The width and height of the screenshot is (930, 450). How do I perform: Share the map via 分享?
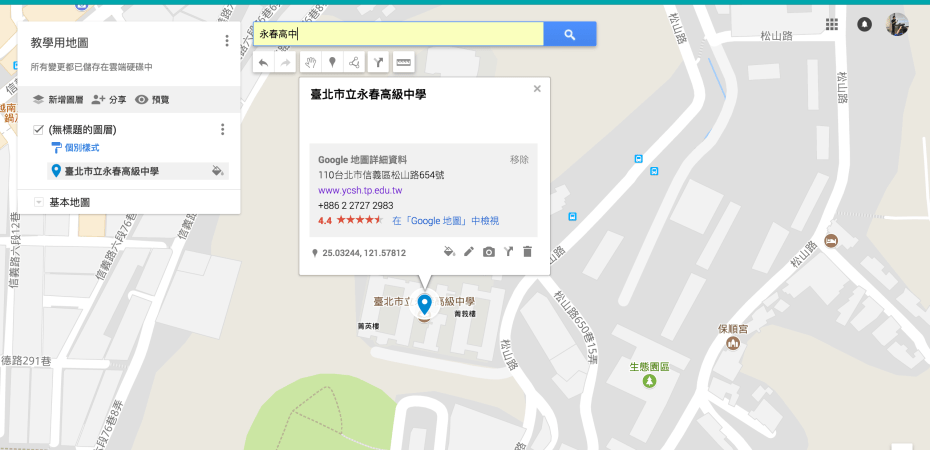[109, 100]
